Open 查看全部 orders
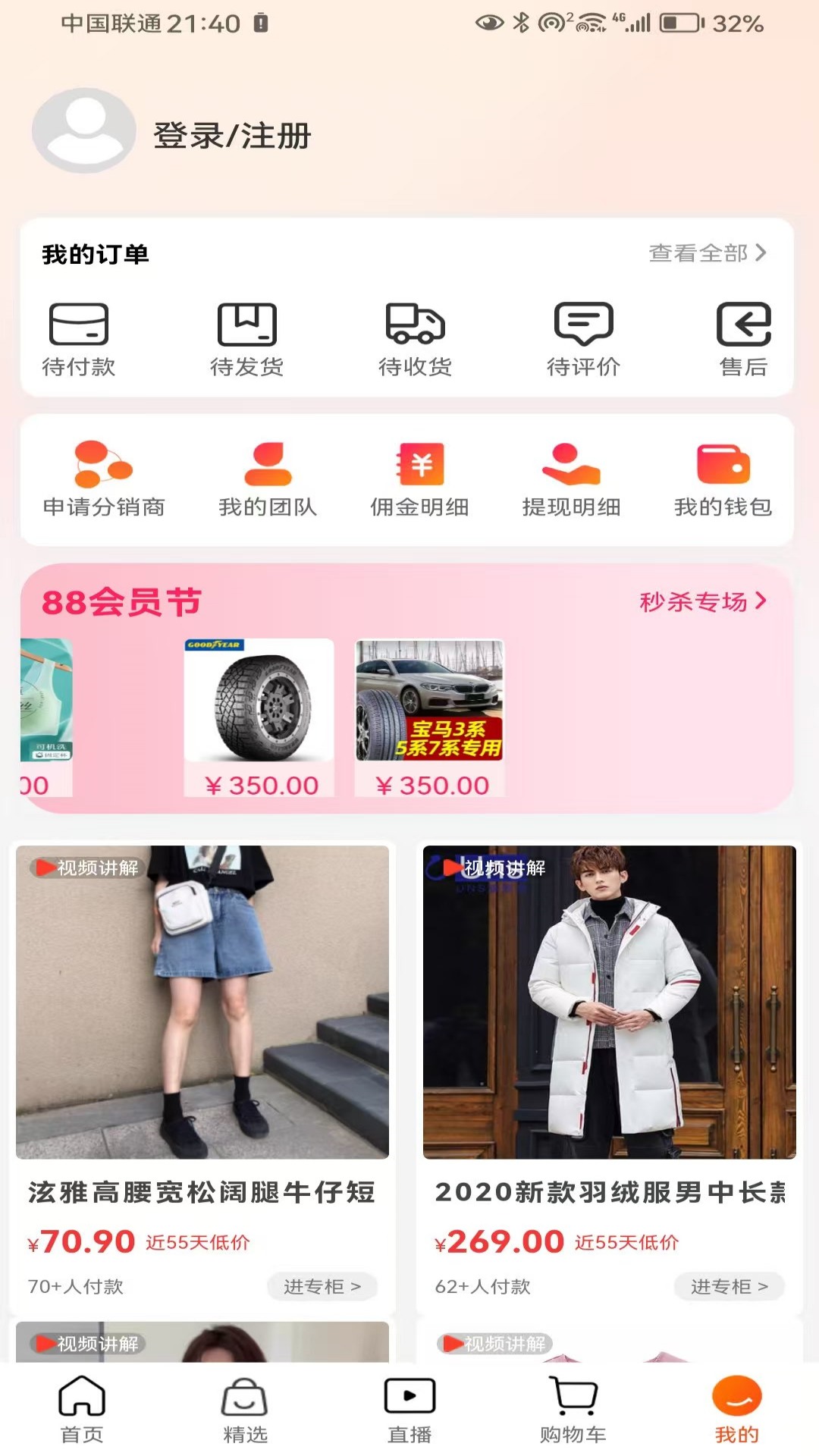819x1456 pixels. (x=708, y=253)
